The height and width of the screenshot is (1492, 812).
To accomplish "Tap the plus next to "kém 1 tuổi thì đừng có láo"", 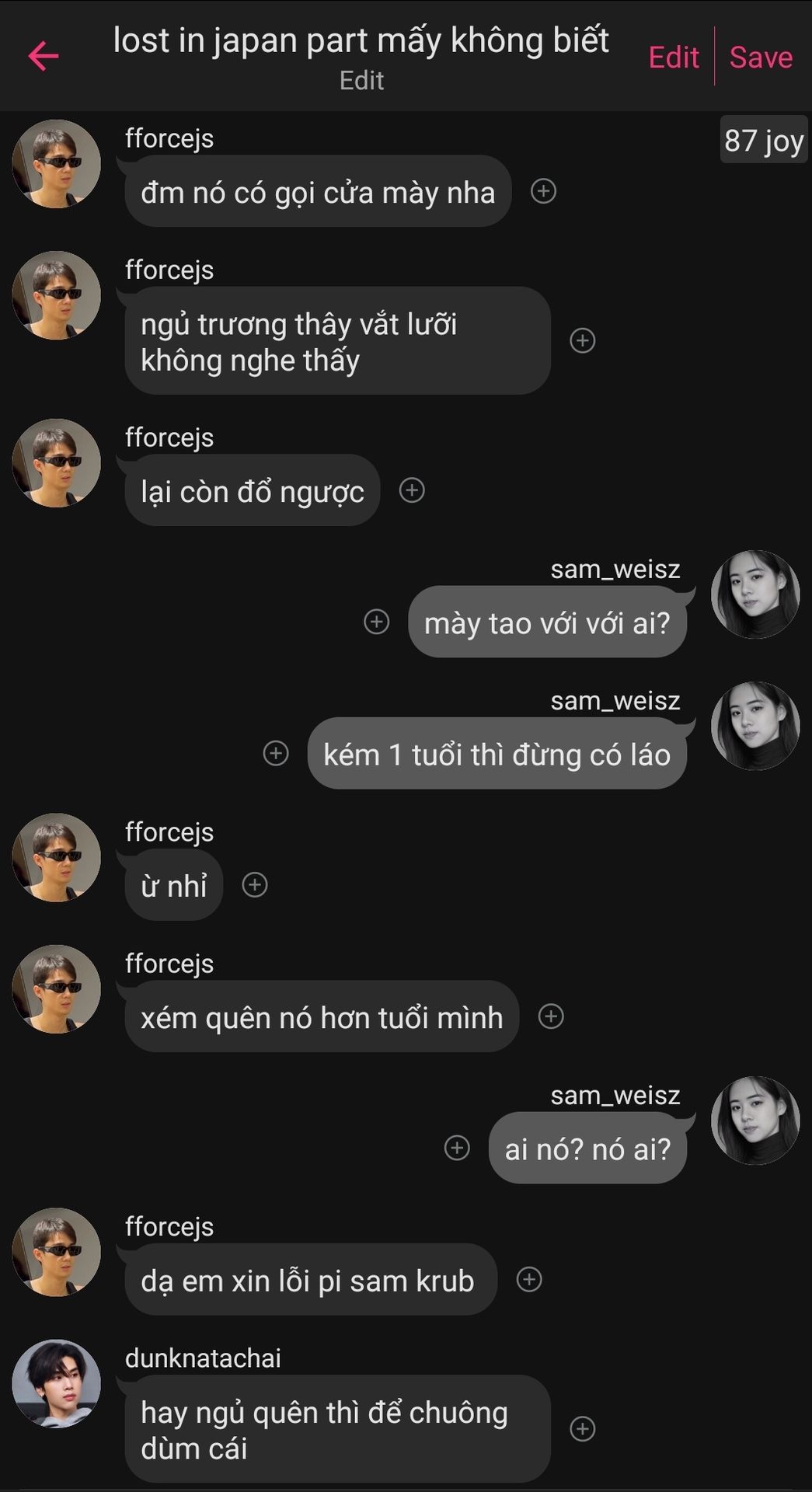I will click(276, 753).
